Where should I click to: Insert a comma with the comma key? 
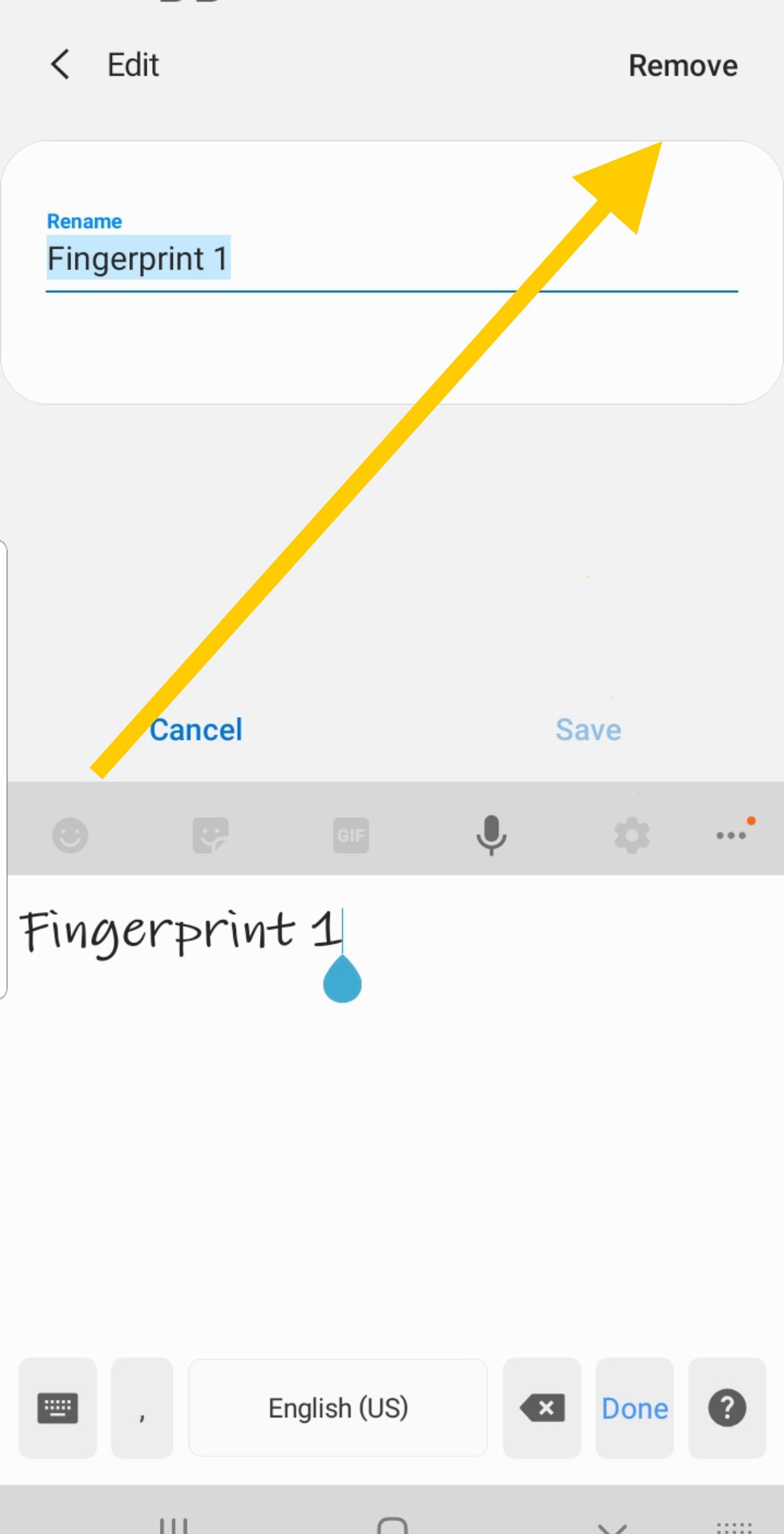142,1407
